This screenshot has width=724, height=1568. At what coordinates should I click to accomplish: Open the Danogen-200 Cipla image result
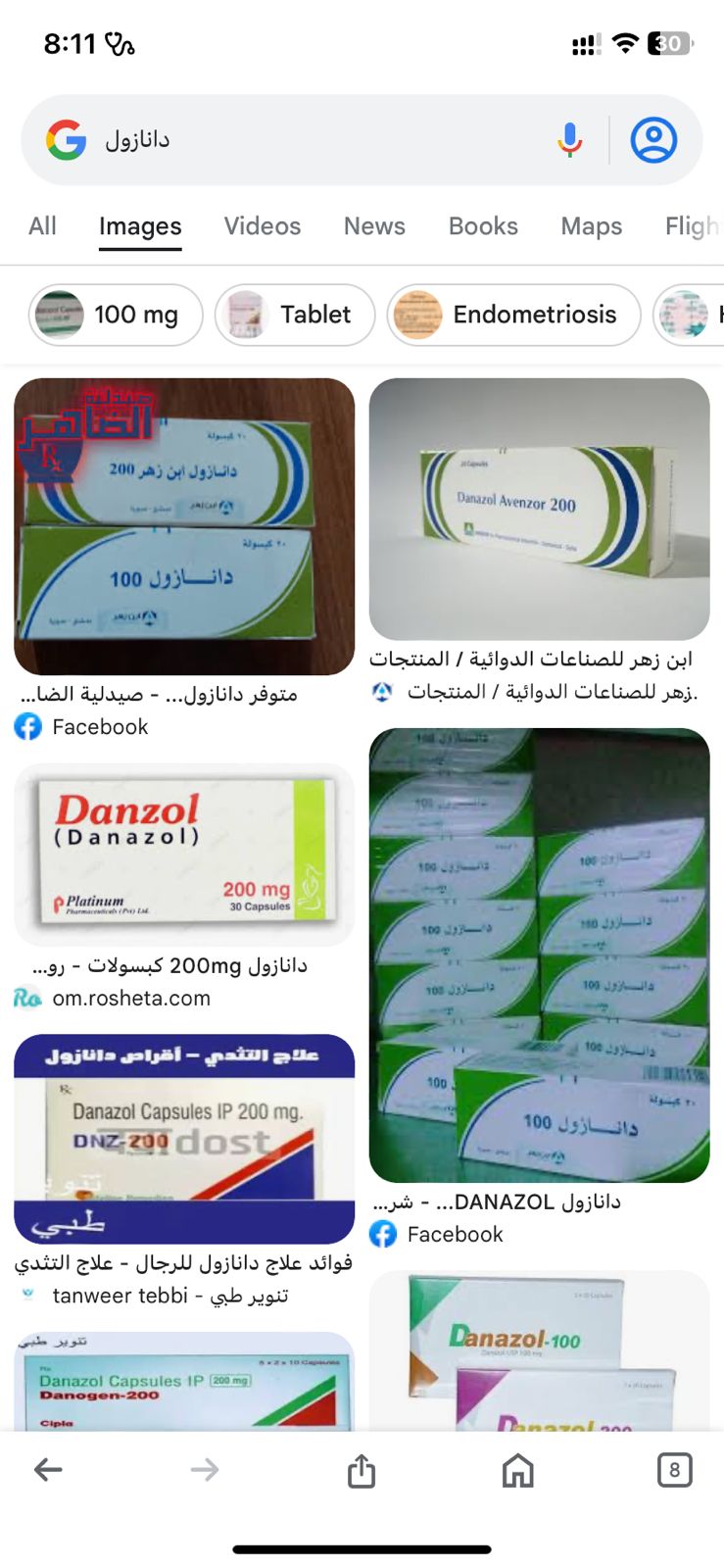tap(184, 1382)
